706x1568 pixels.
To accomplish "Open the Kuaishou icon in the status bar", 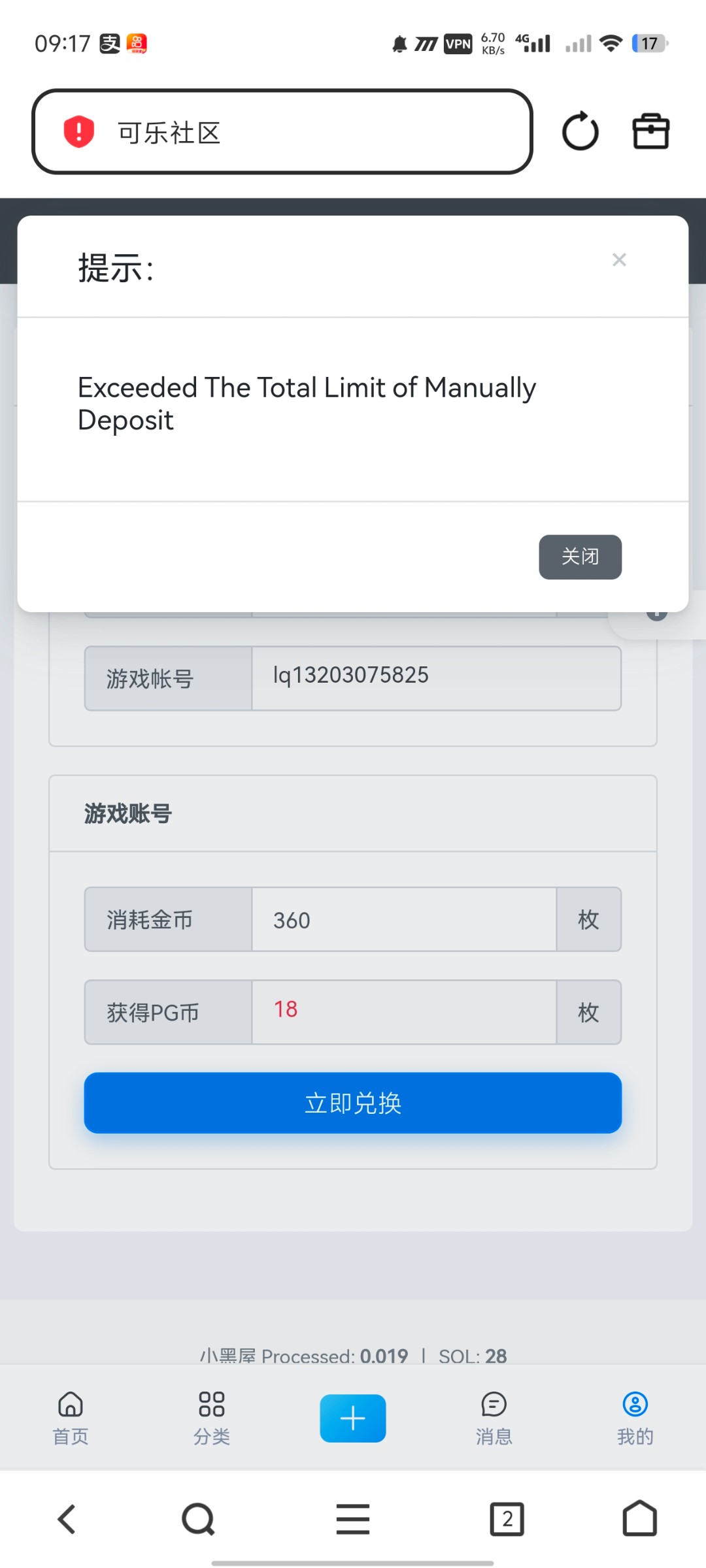I will (135, 42).
